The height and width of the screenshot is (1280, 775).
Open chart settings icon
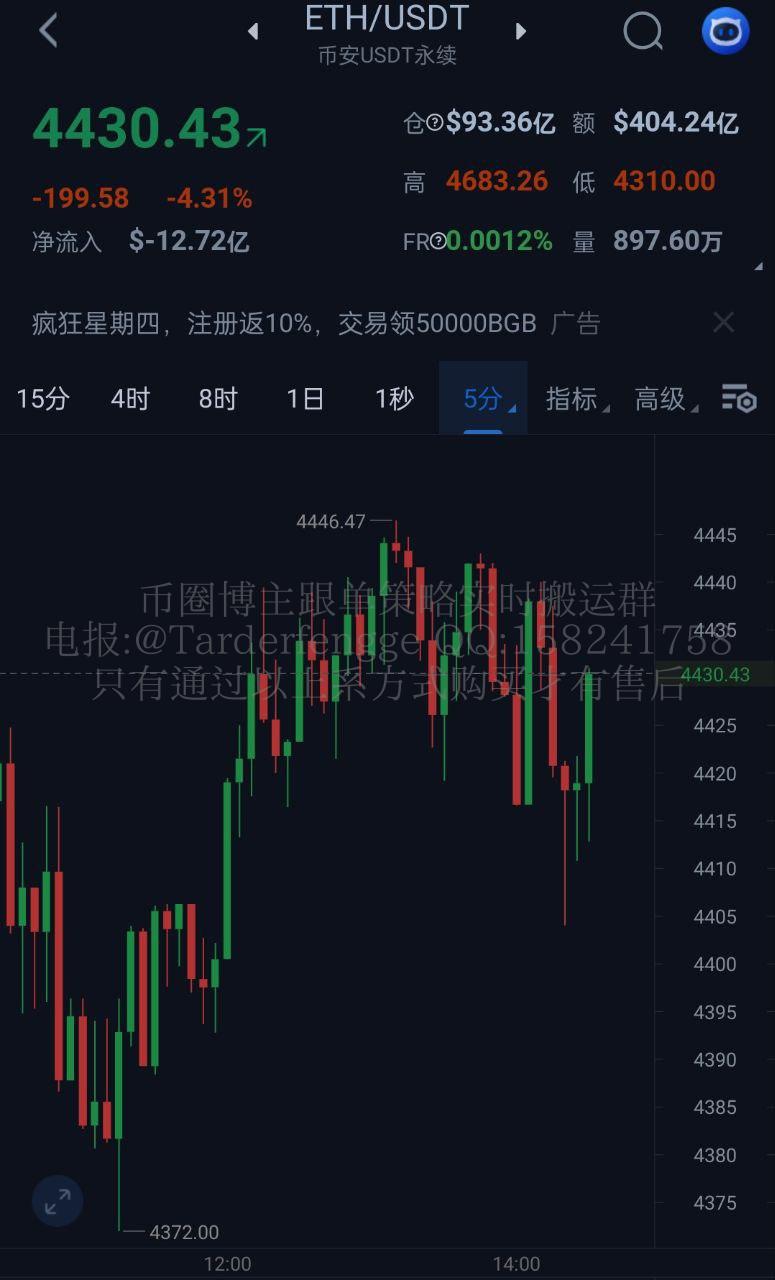(x=739, y=399)
